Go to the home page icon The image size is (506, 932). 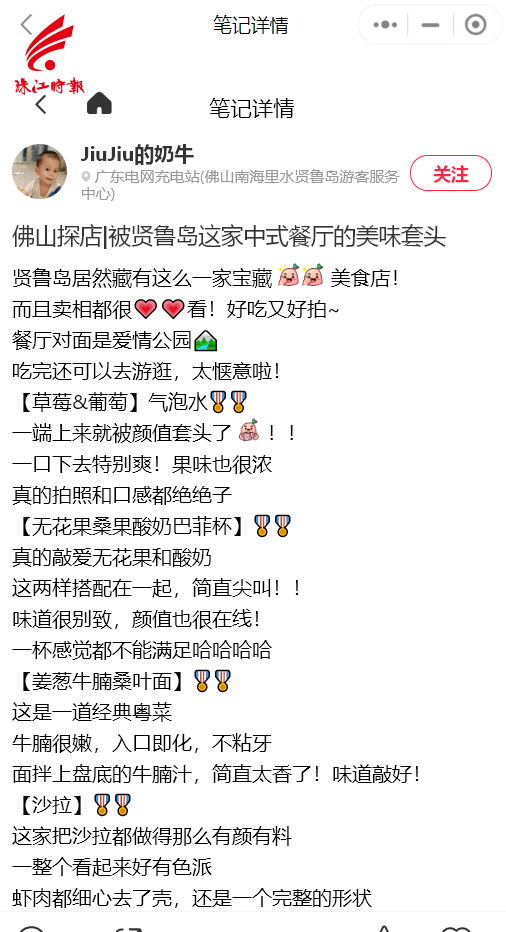point(99,103)
